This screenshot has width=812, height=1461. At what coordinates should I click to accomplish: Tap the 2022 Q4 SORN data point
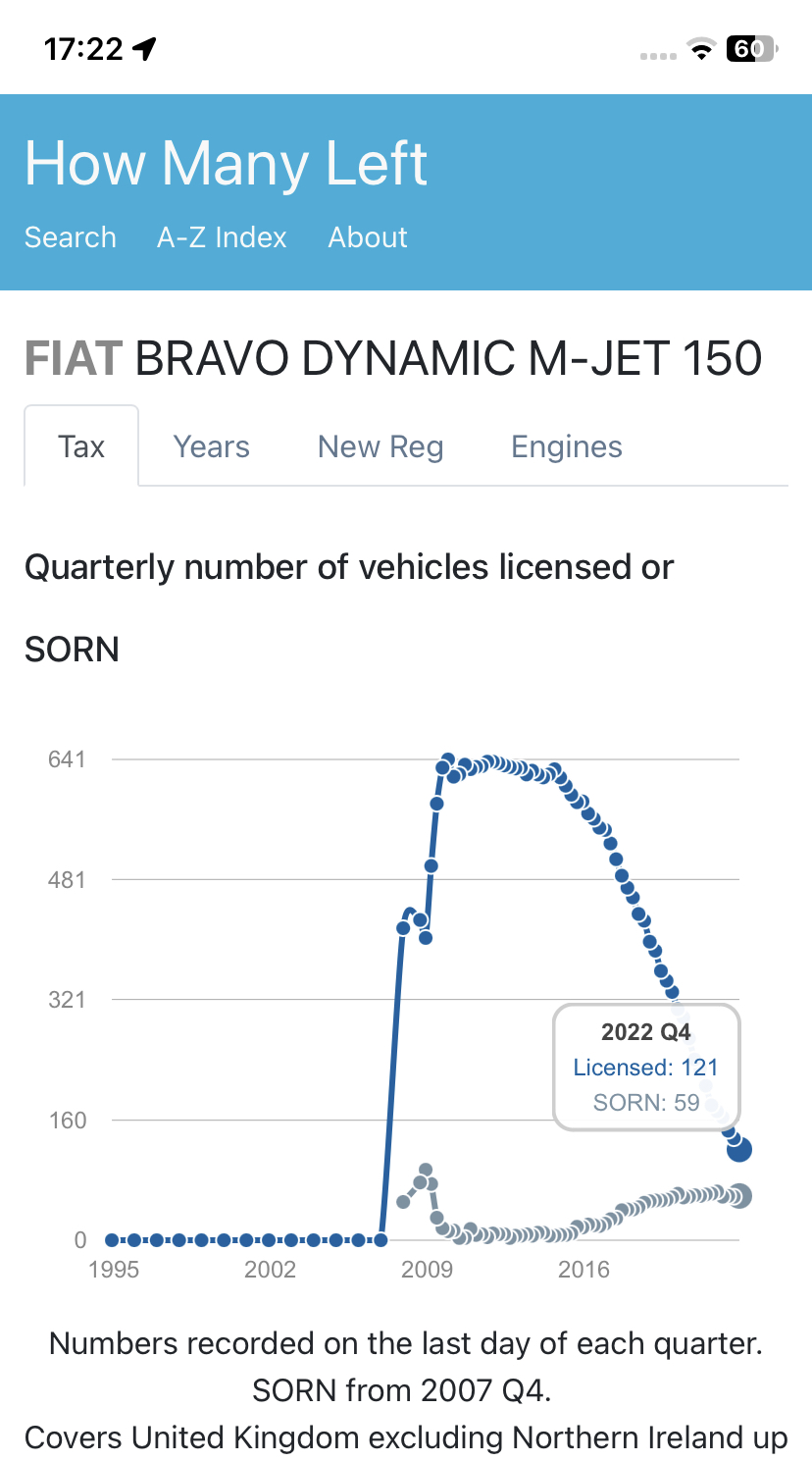[x=740, y=1196]
